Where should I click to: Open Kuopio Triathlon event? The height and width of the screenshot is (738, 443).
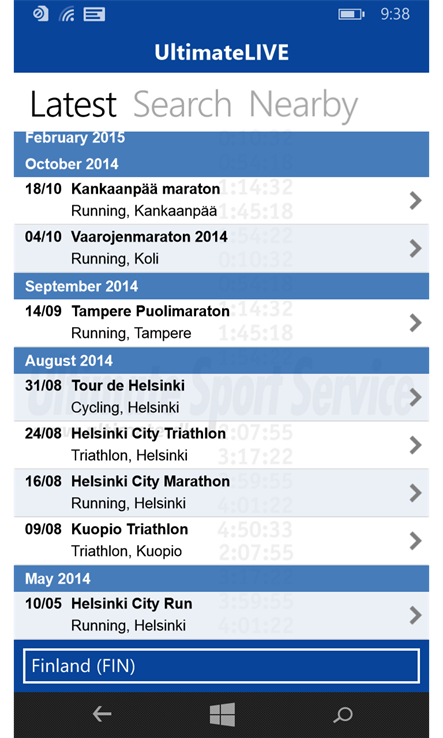[221, 540]
